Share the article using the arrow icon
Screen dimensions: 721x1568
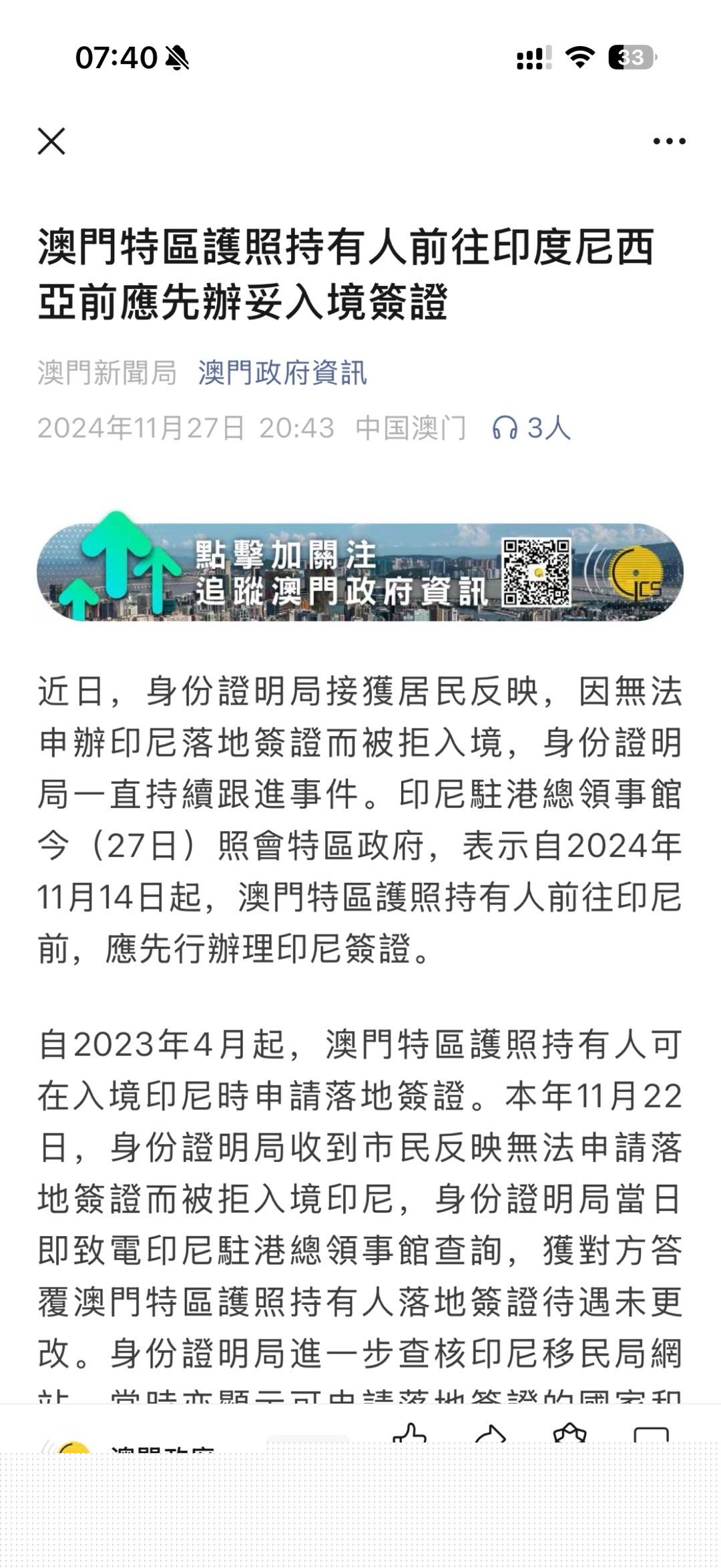489,1433
